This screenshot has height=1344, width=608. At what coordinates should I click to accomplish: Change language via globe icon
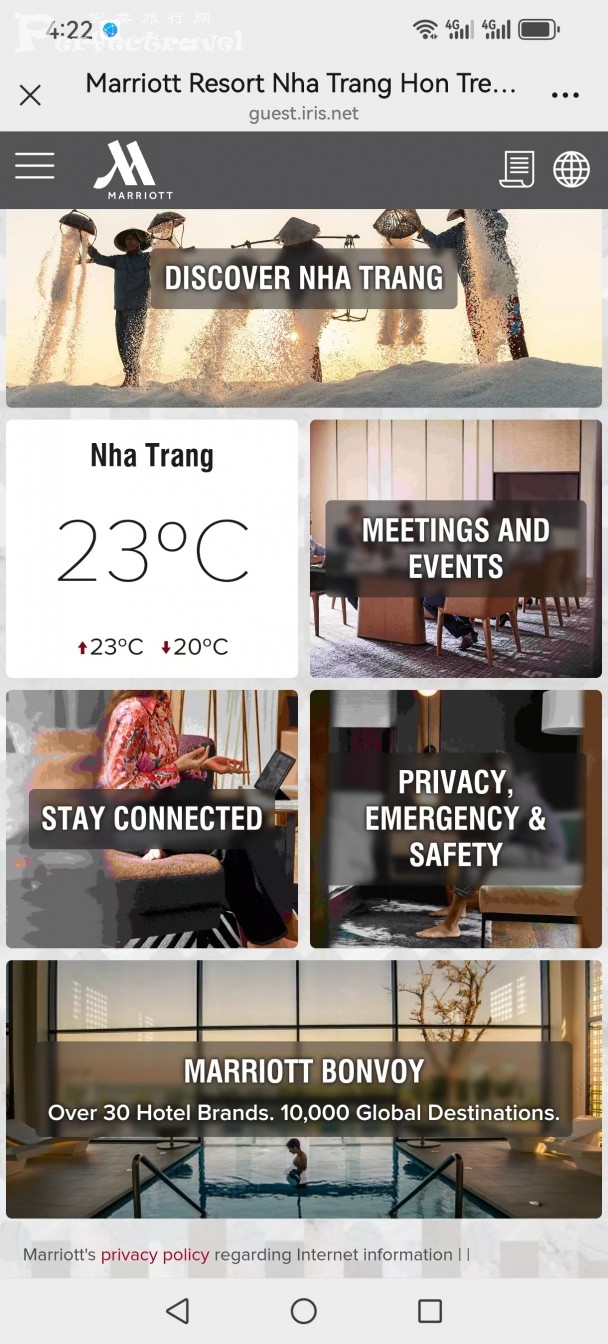coord(571,169)
